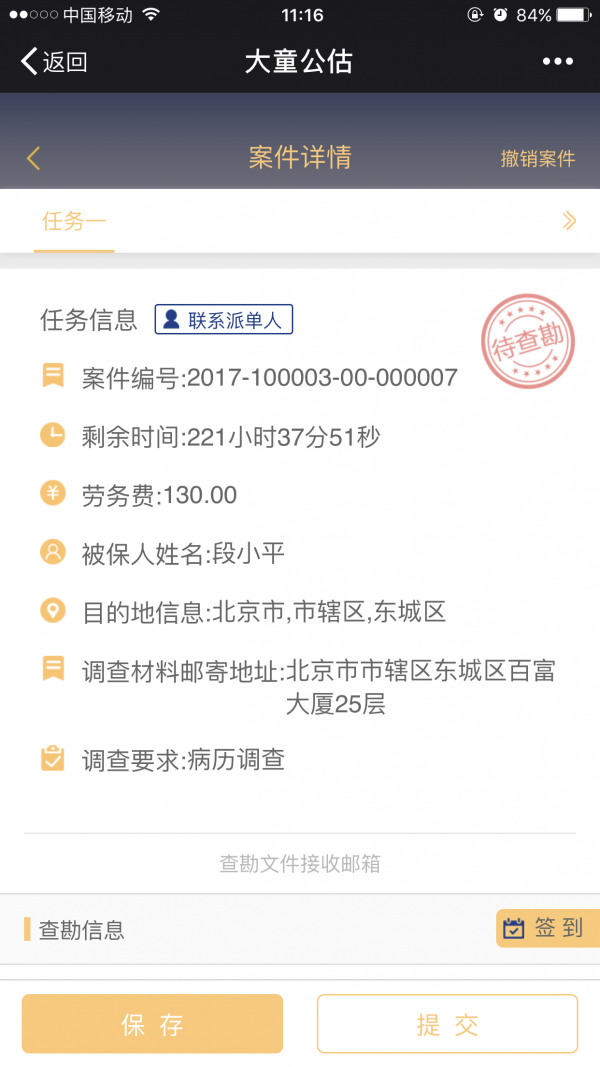Viewport: 600px width, 1067px height.
Task: Tap 提交 to submit the case
Action: (x=447, y=1024)
